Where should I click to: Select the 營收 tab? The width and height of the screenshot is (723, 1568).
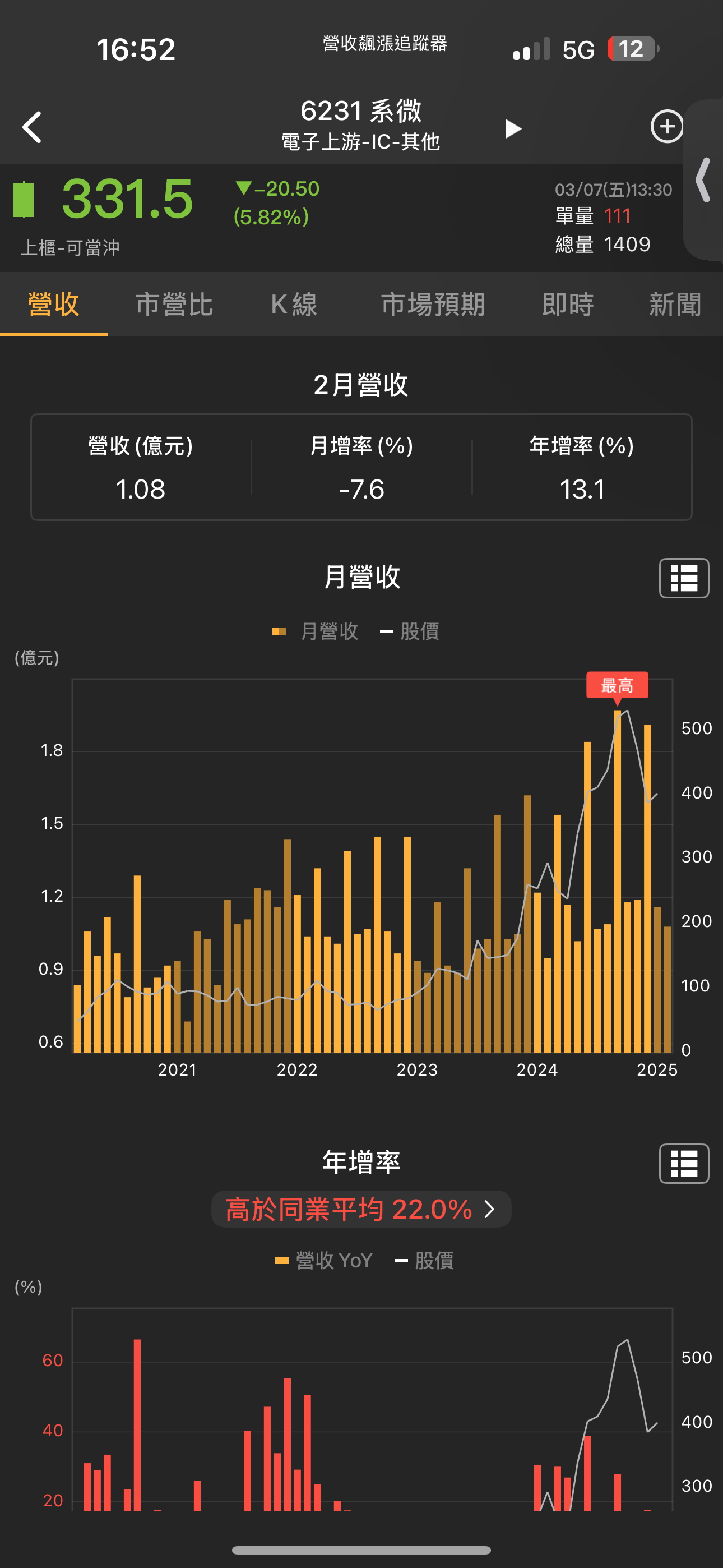point(54,305)
